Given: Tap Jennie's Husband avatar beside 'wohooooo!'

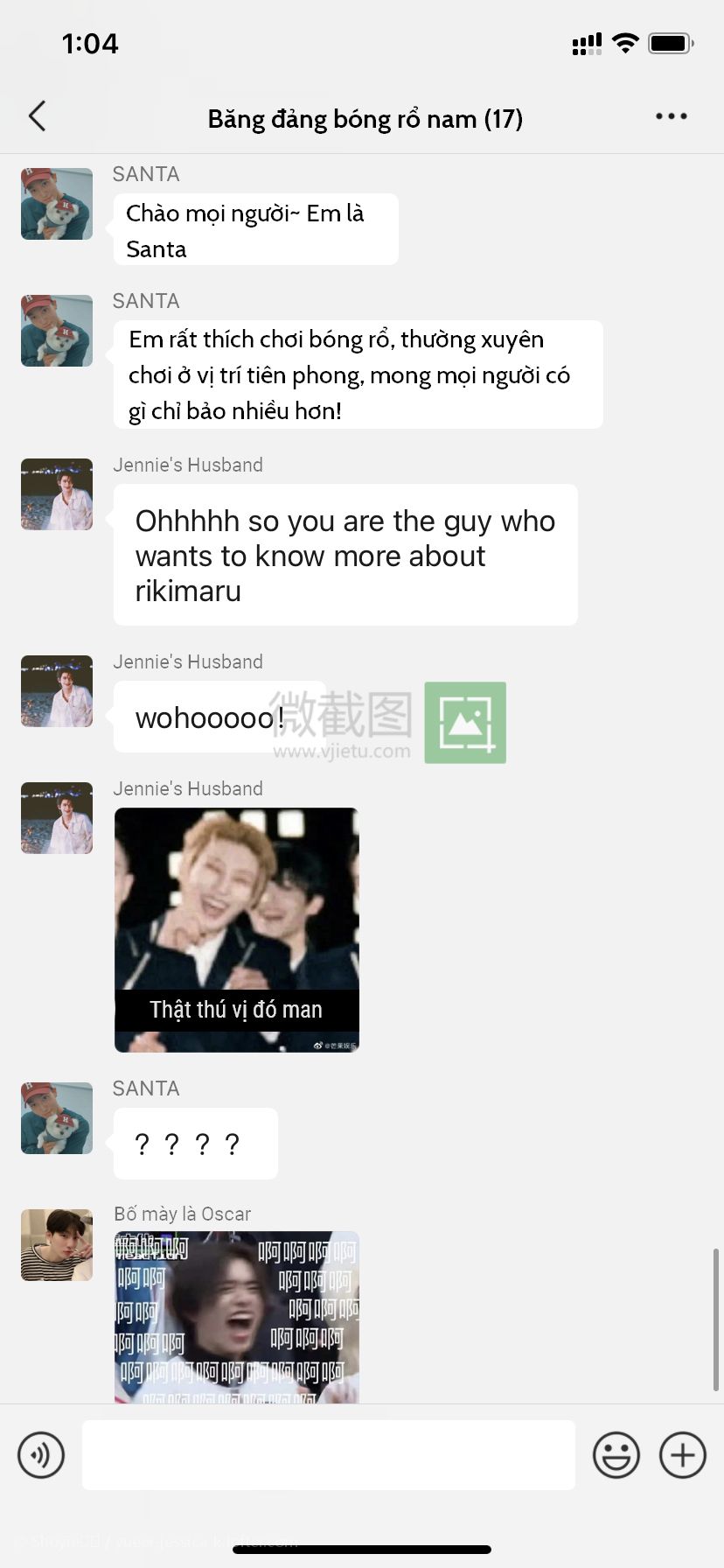Looking at the screenshot, I should pos(57,691).
